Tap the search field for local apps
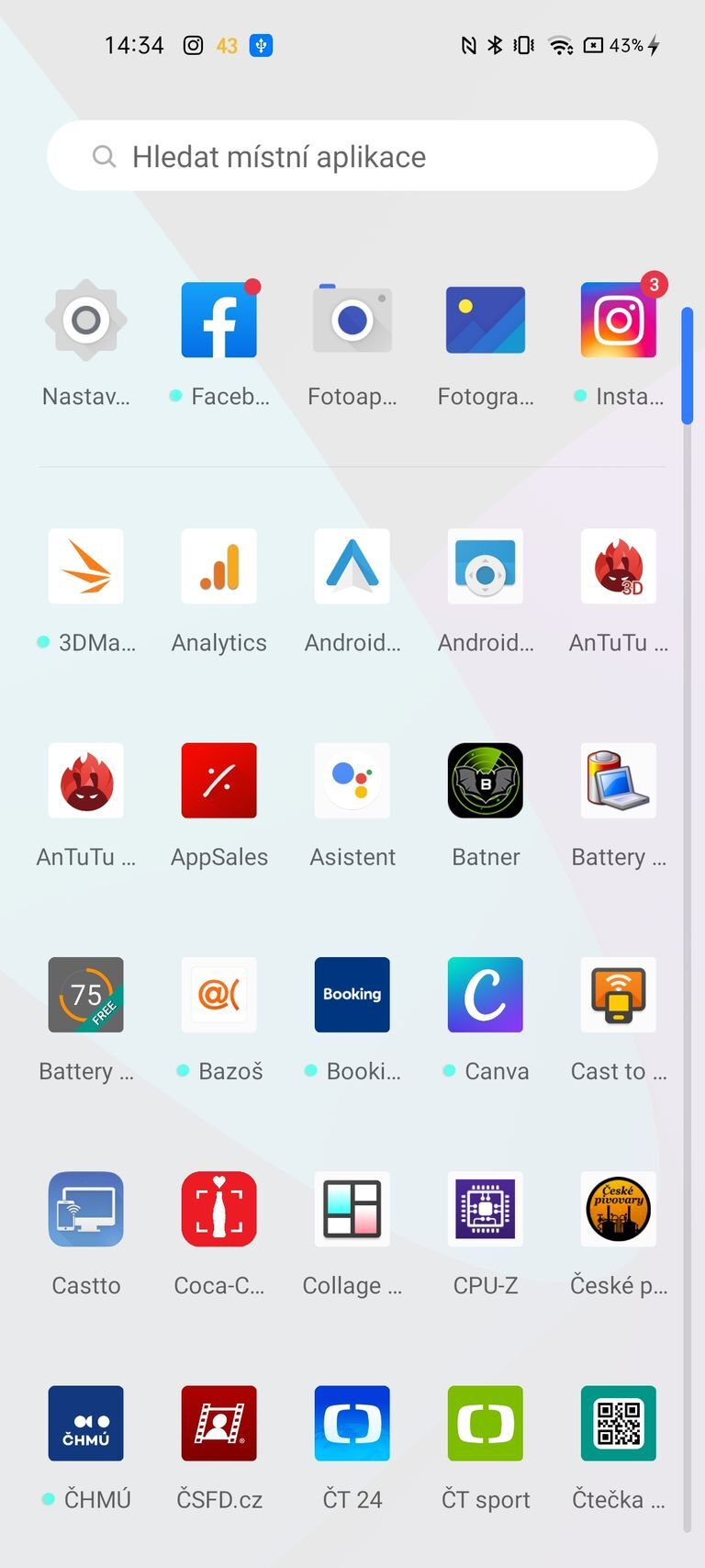This screenshot has height=1568, width=705. (352, 156)
